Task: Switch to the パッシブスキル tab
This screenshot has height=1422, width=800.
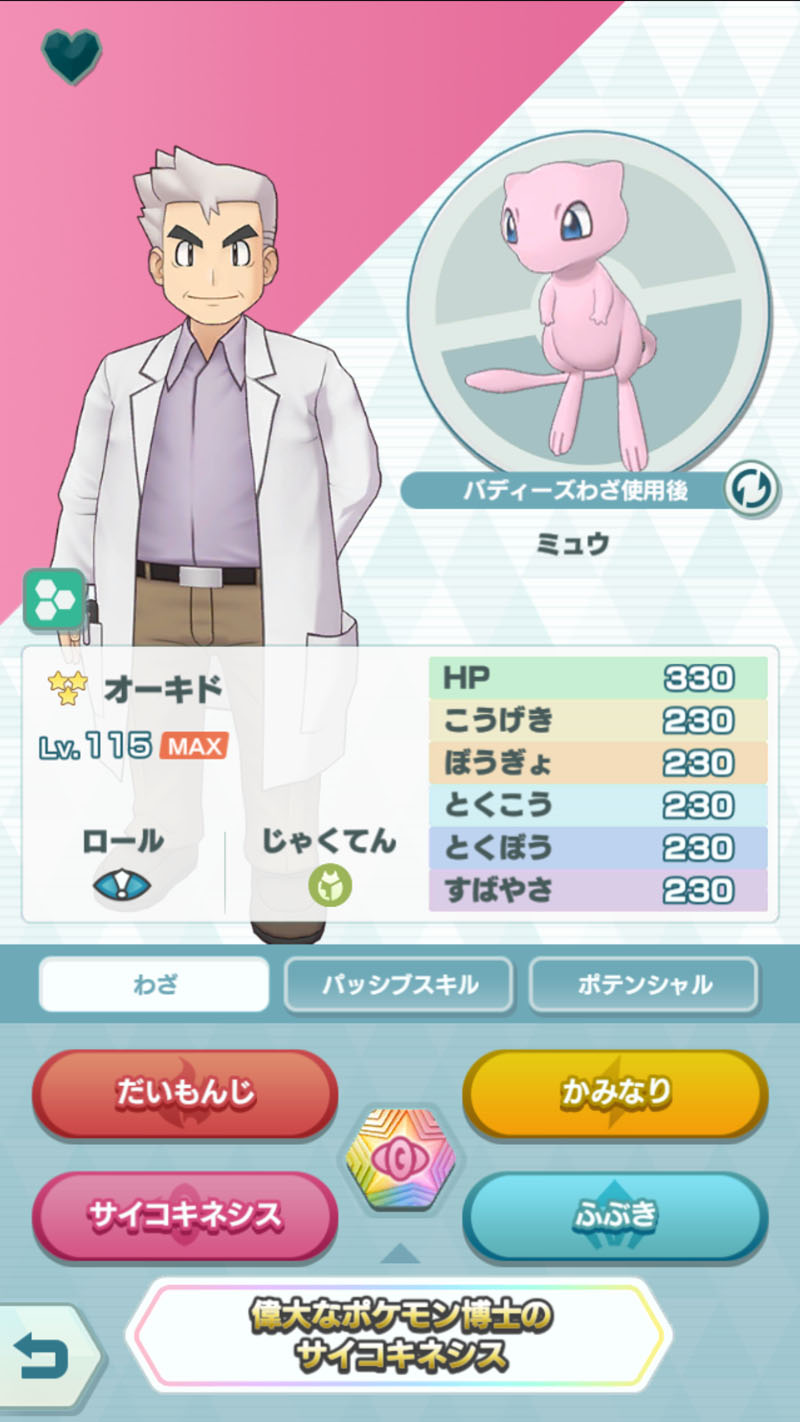Action: pos(399,984)
